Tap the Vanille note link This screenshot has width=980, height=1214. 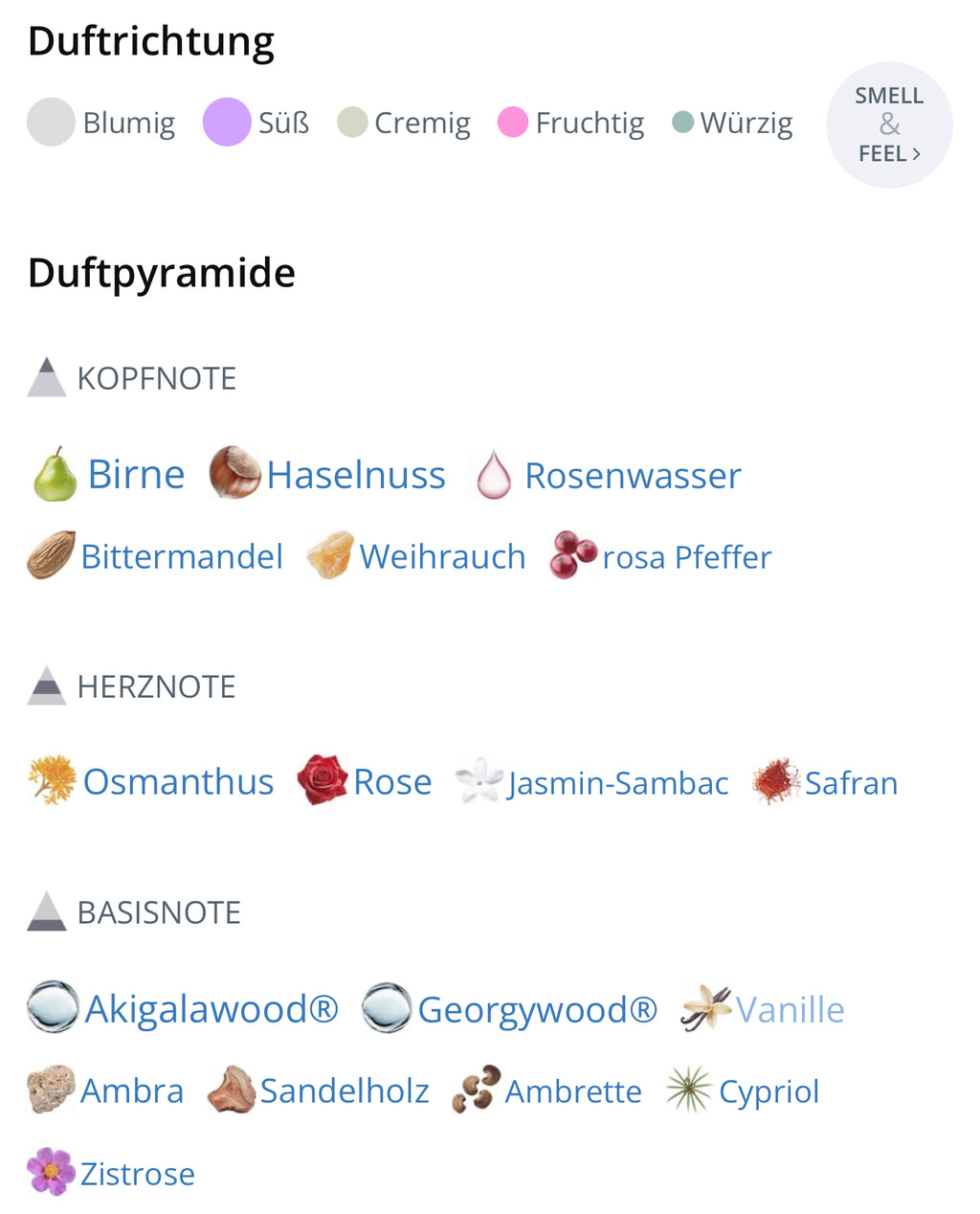pyautogui.click(x=789, y=1009)
